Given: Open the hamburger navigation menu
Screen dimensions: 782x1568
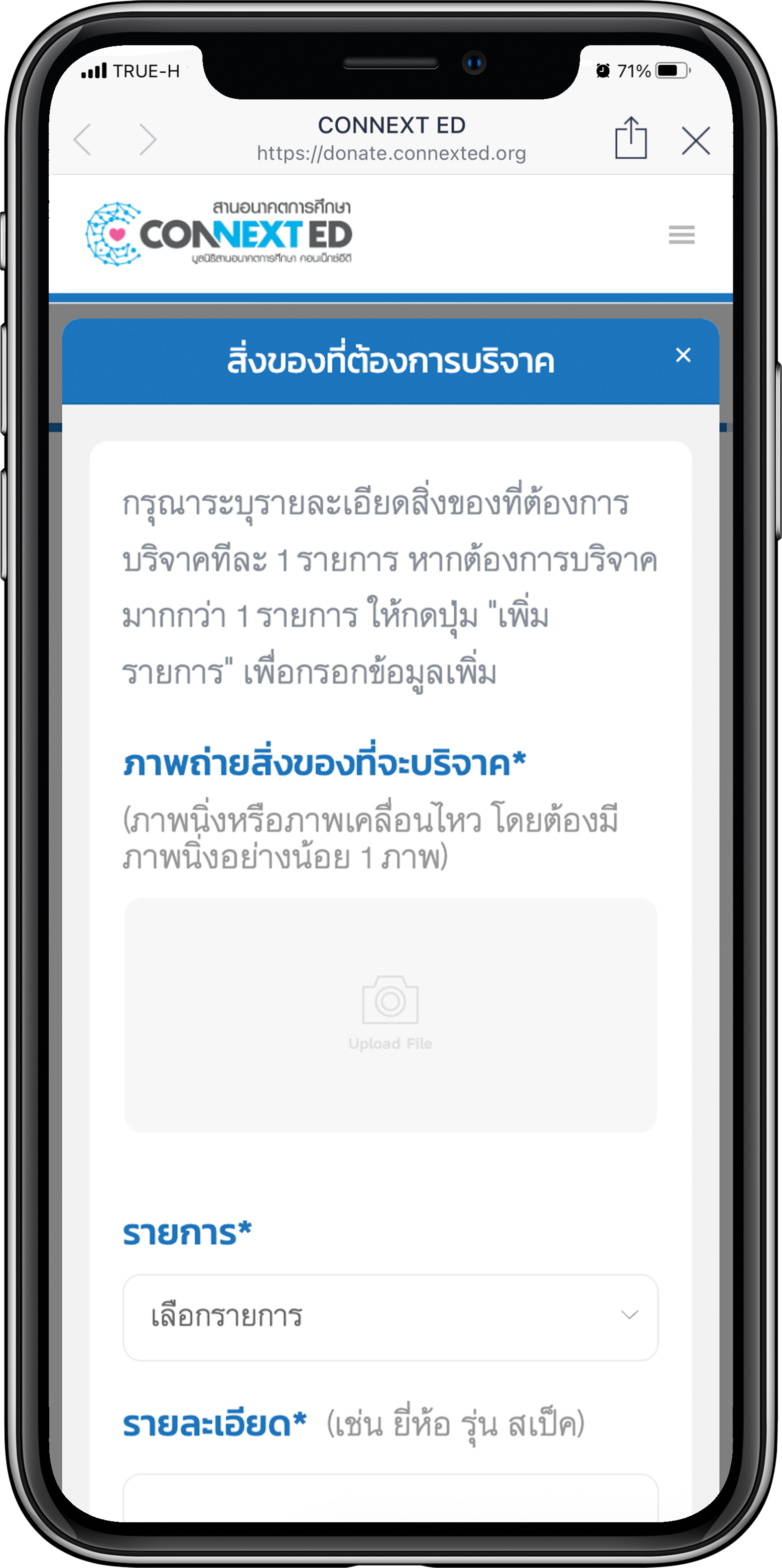Looking at the screenshot, I should coord(682,235).
